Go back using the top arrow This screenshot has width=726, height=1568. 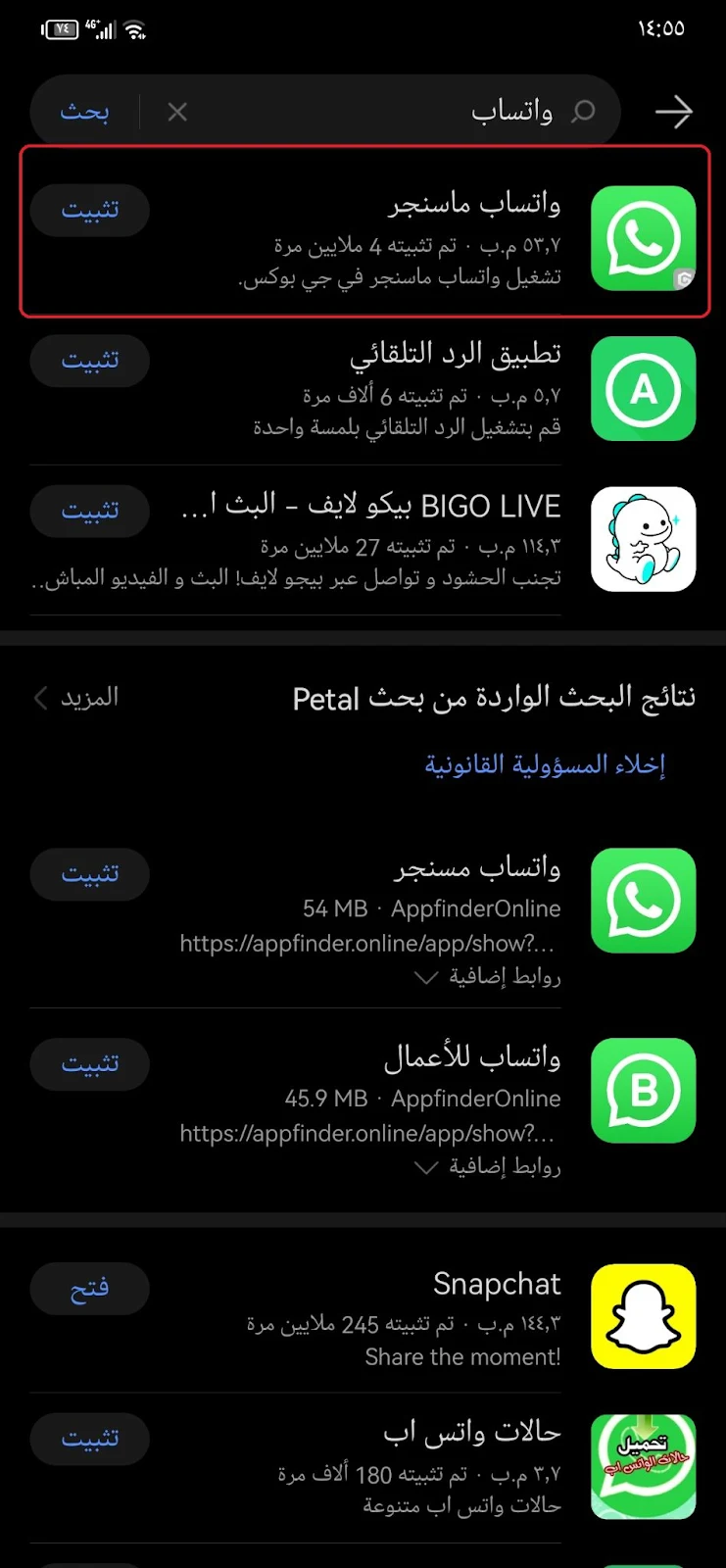tap(673, 112)
